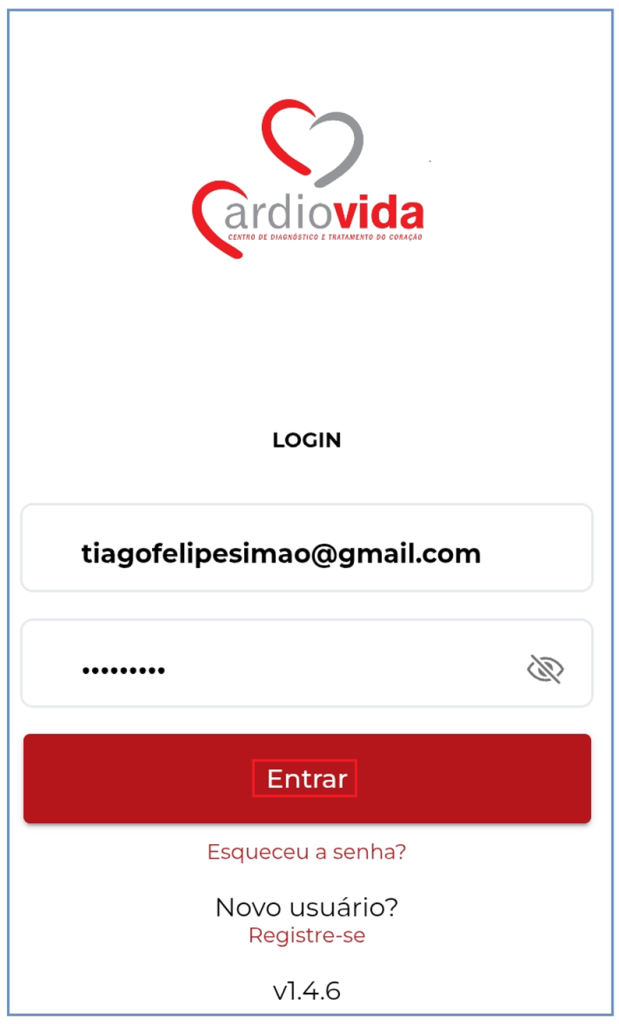Image resolution: width=619 pixels, height=1024 pixels.
Task: Tap the red Entrar button
Action: click(x=307, y=778)
